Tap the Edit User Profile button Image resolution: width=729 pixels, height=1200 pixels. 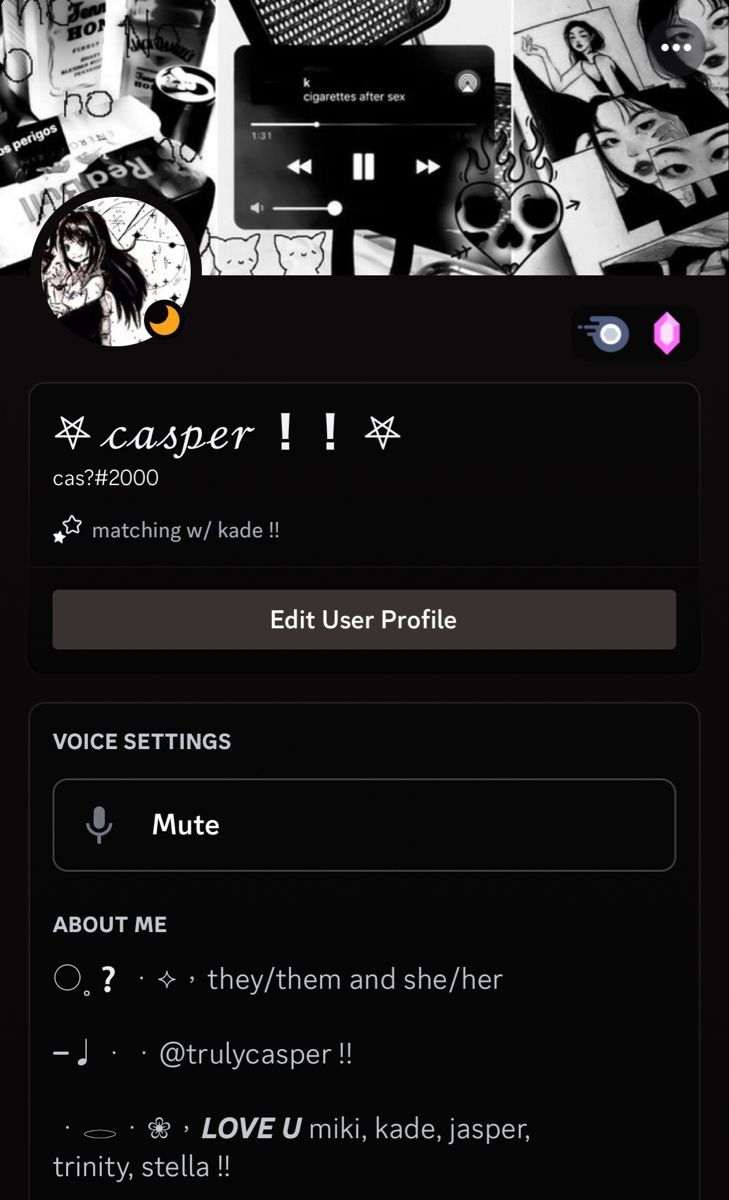point(364,620)
